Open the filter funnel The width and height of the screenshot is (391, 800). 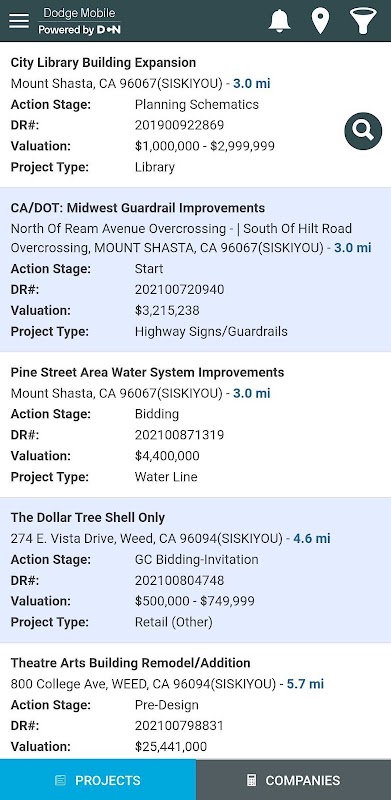pos(363,21)
